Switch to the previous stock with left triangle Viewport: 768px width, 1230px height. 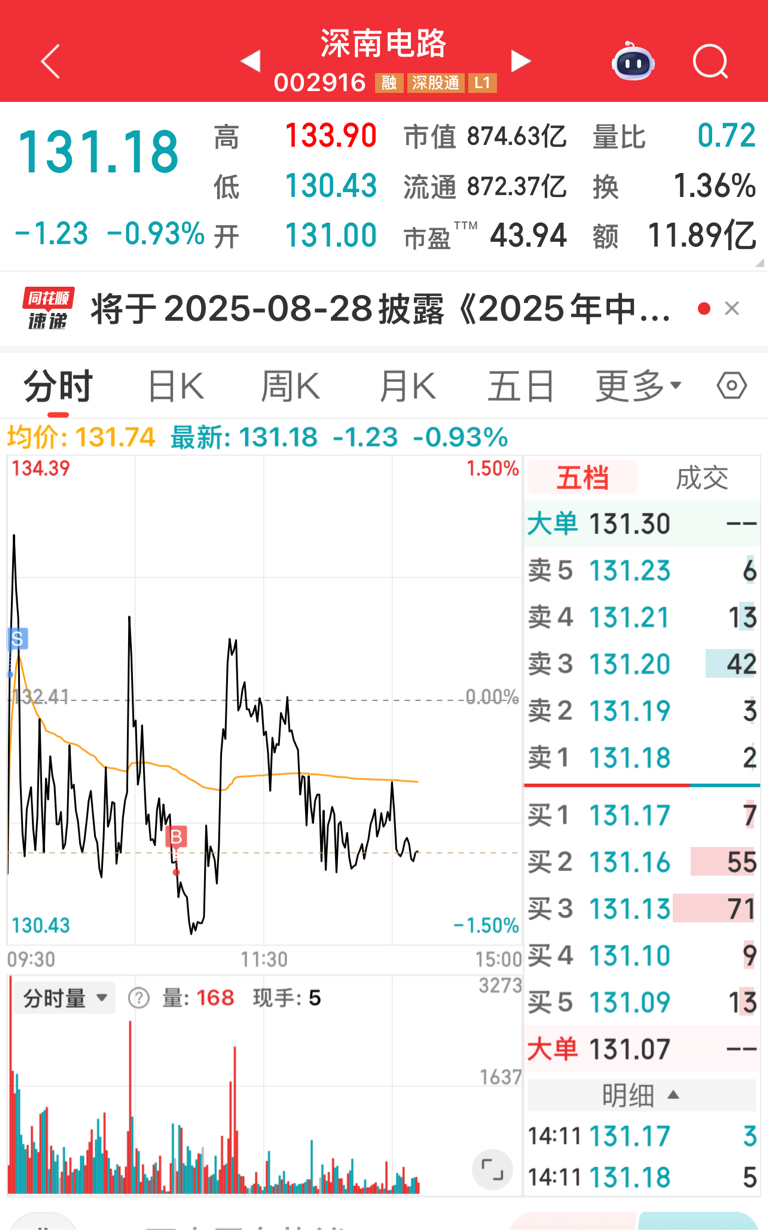coord(250,62)
